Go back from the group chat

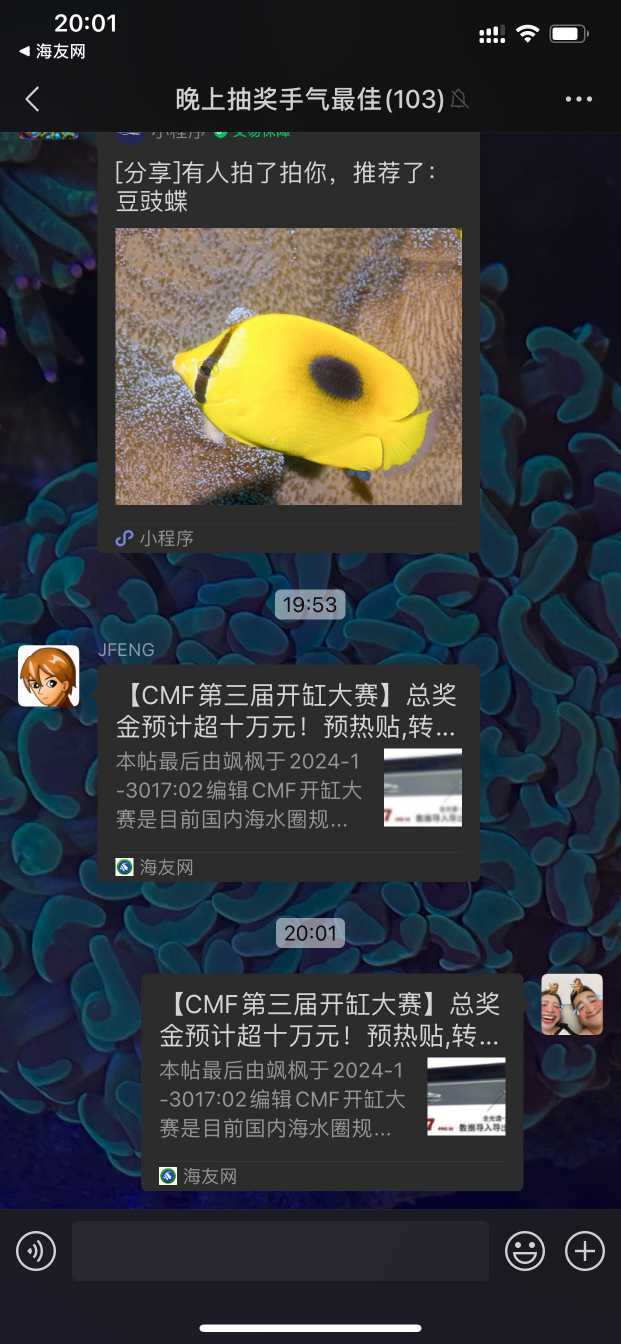(32, 99)
